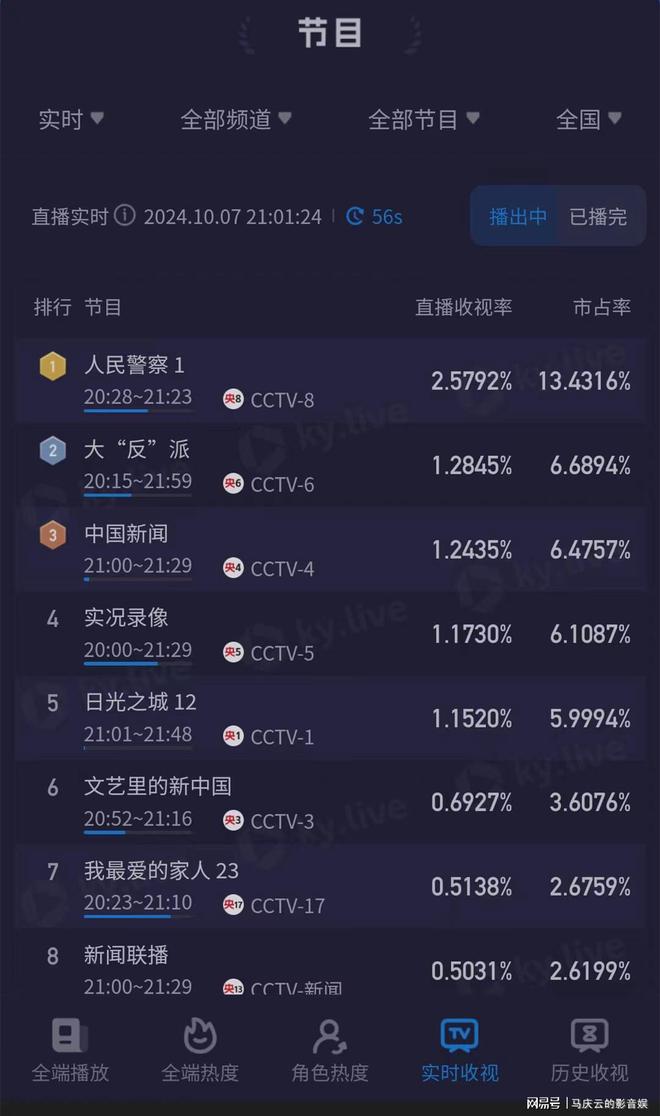Open the 实时 time dropdown
The image size is (660, 1116).
tap(71, 119)
